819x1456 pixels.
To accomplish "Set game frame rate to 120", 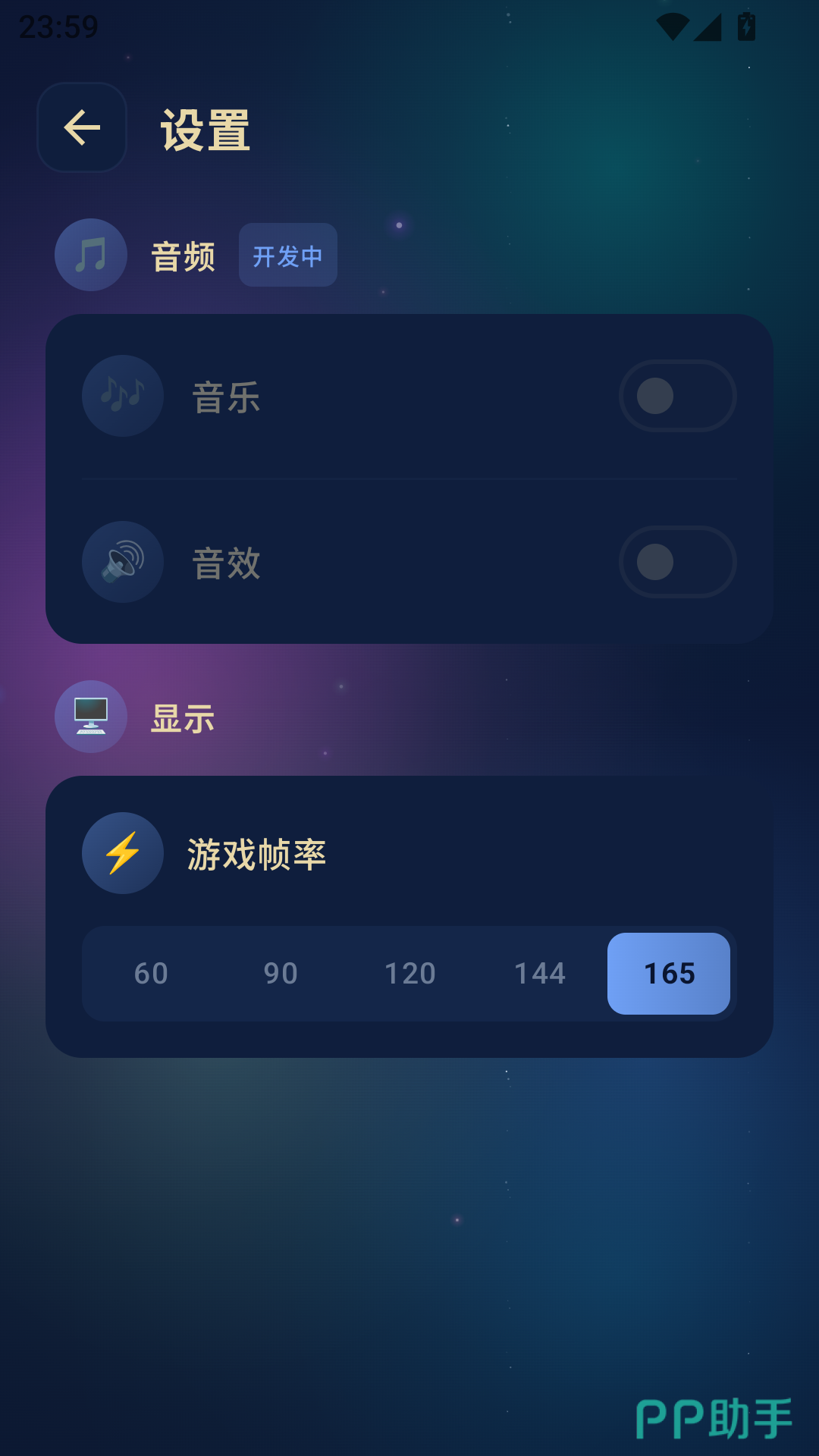I will point(410,974).
